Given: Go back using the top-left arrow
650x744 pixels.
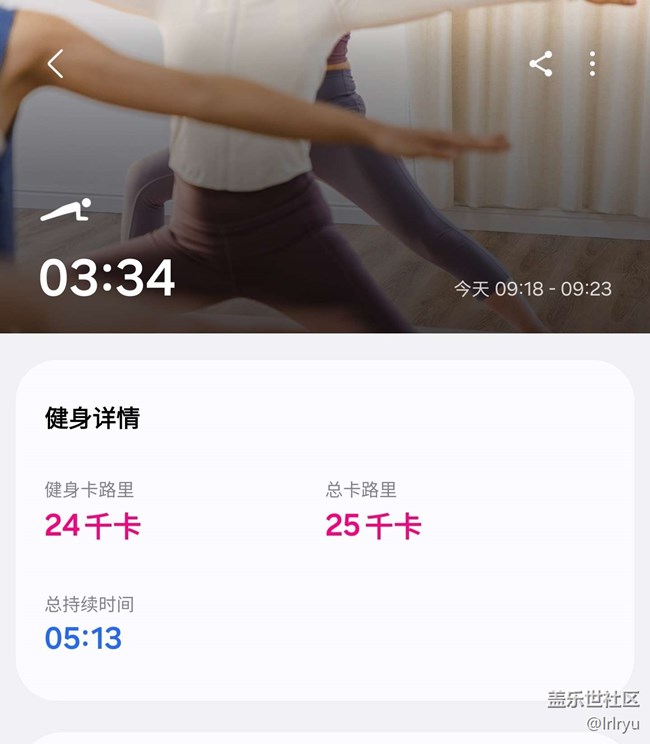Looking at the screenshot, I should [55, 64].
